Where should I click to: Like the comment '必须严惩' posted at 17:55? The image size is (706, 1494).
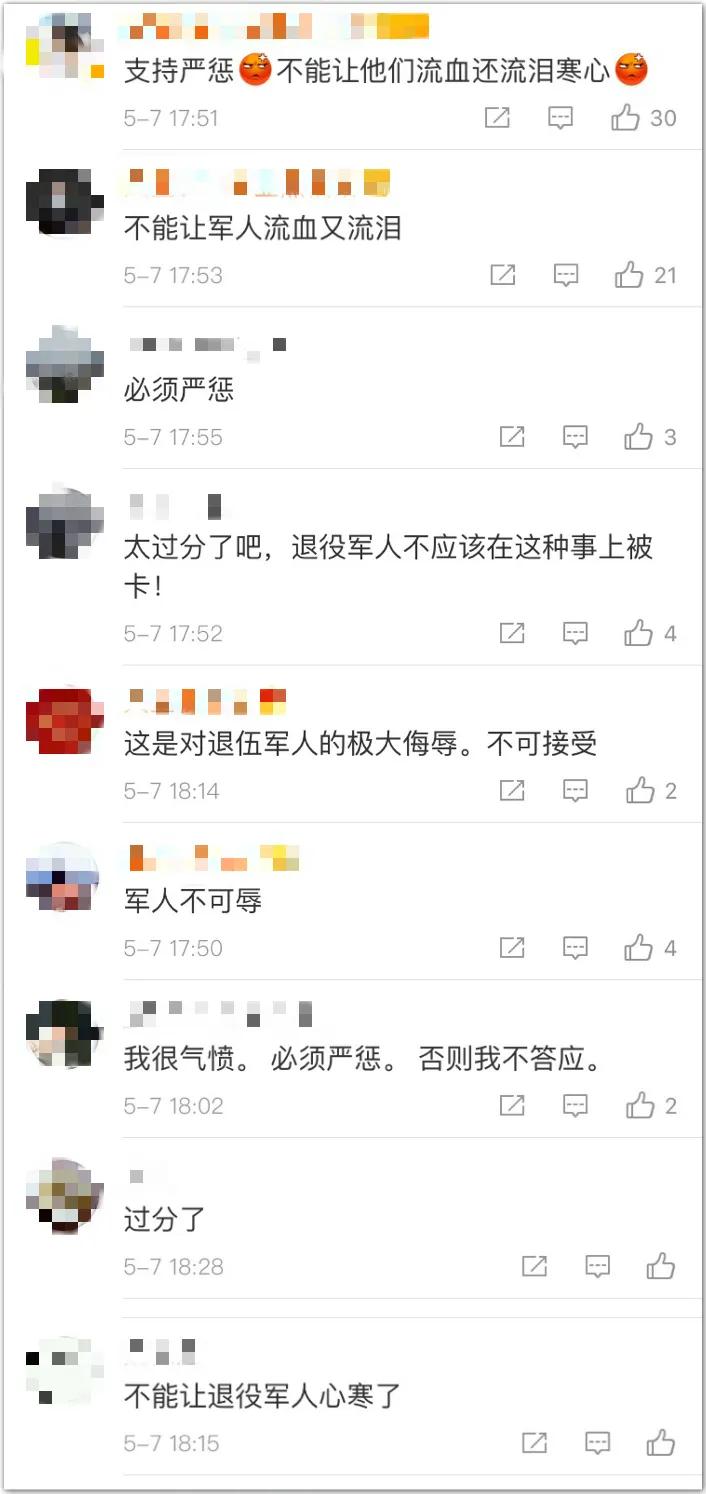(638, 437)
